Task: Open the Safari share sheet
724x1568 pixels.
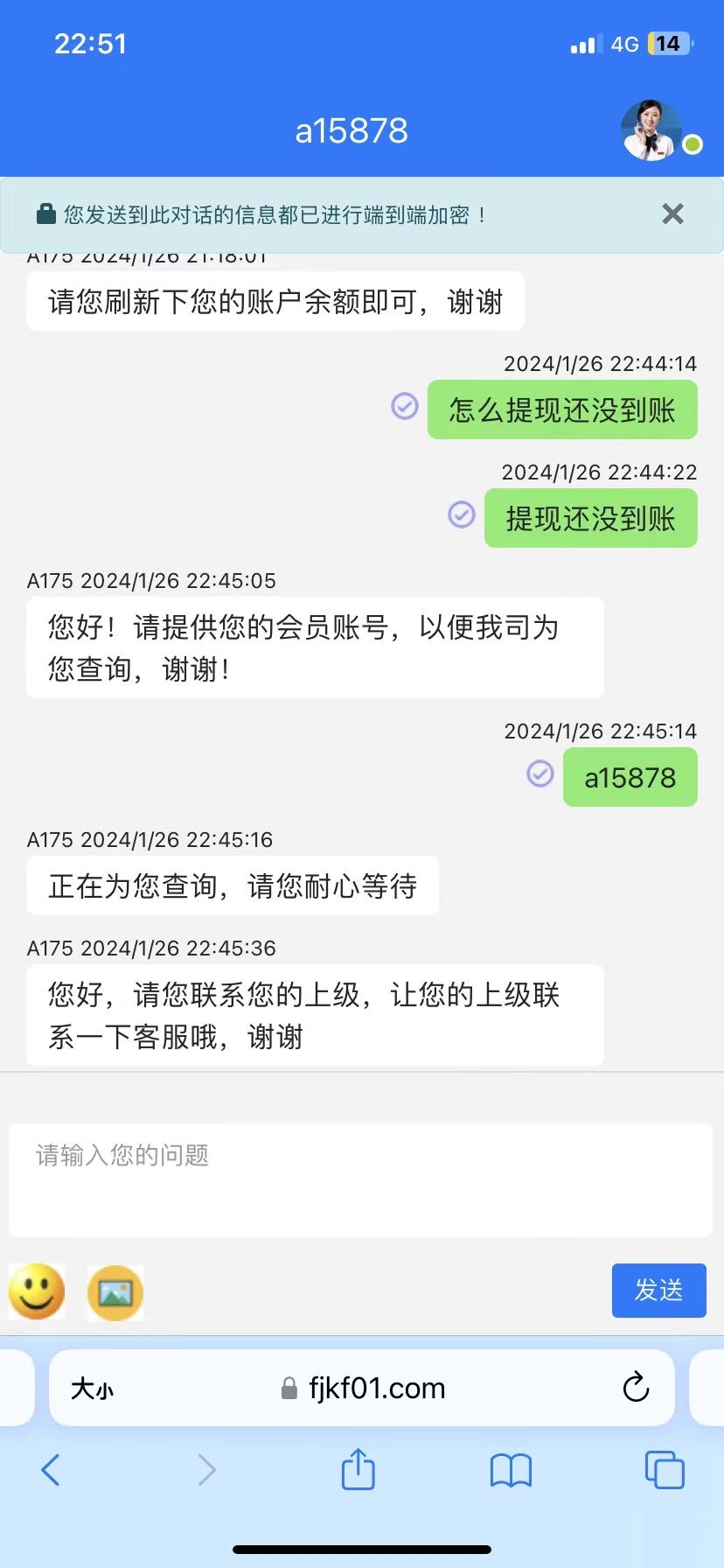Action: (358, 1471)
